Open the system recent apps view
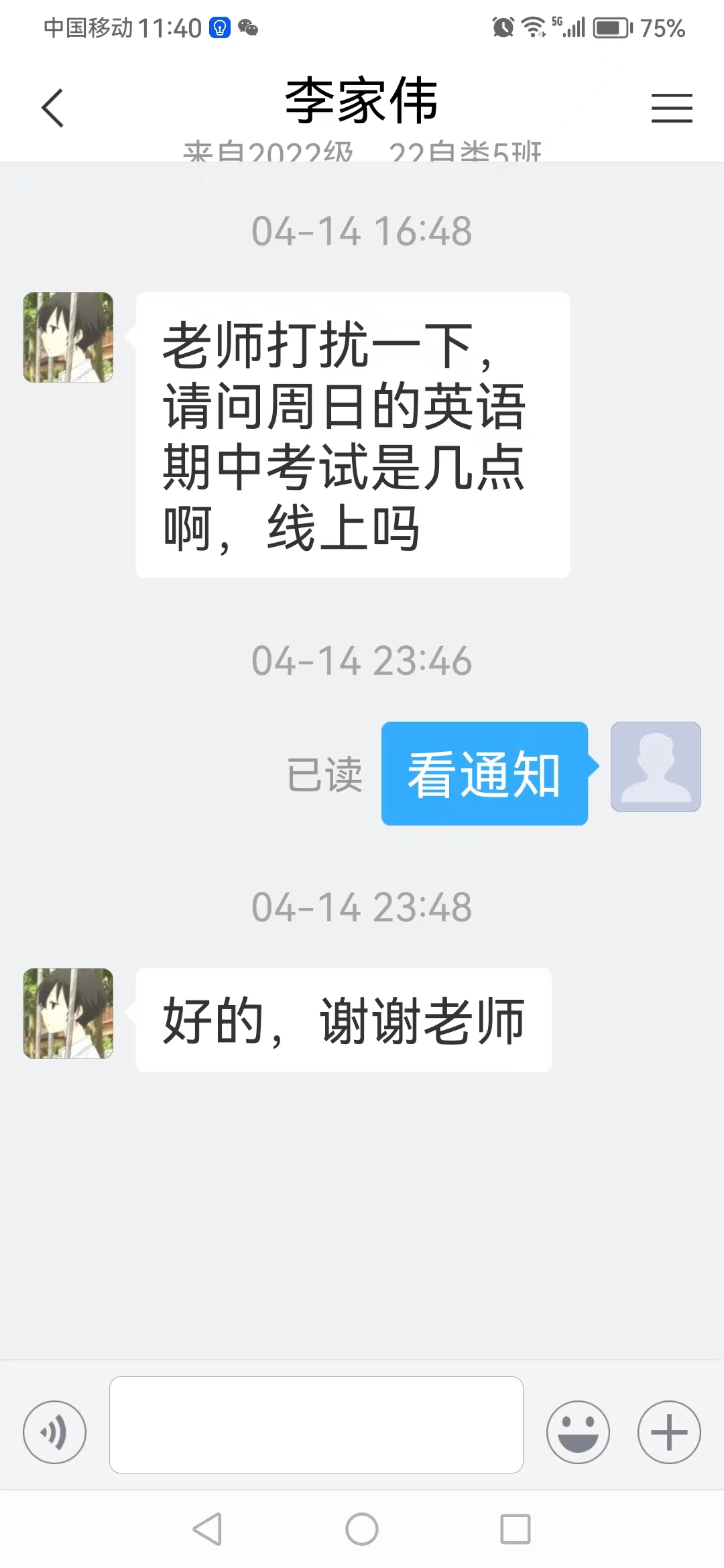 pos(516,1529)
